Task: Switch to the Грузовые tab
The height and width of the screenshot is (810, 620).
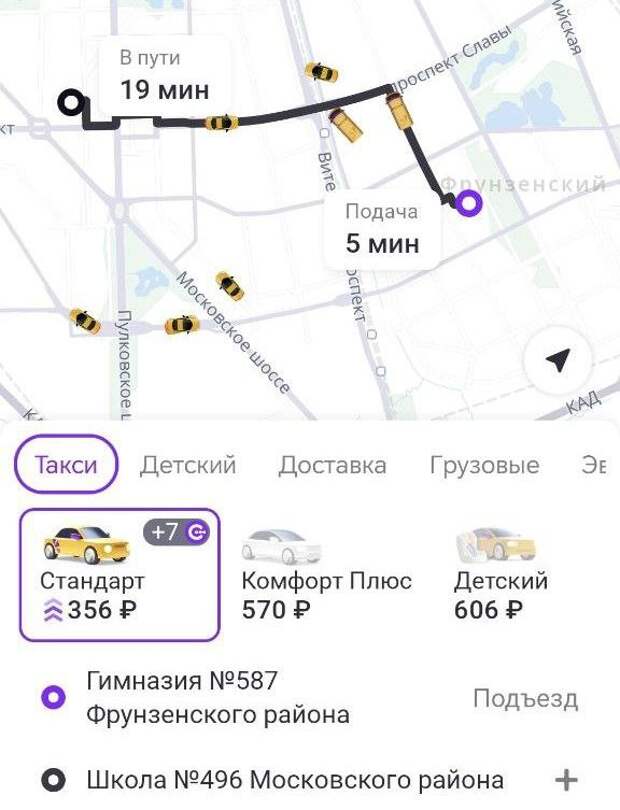Action: pos(484,465)
